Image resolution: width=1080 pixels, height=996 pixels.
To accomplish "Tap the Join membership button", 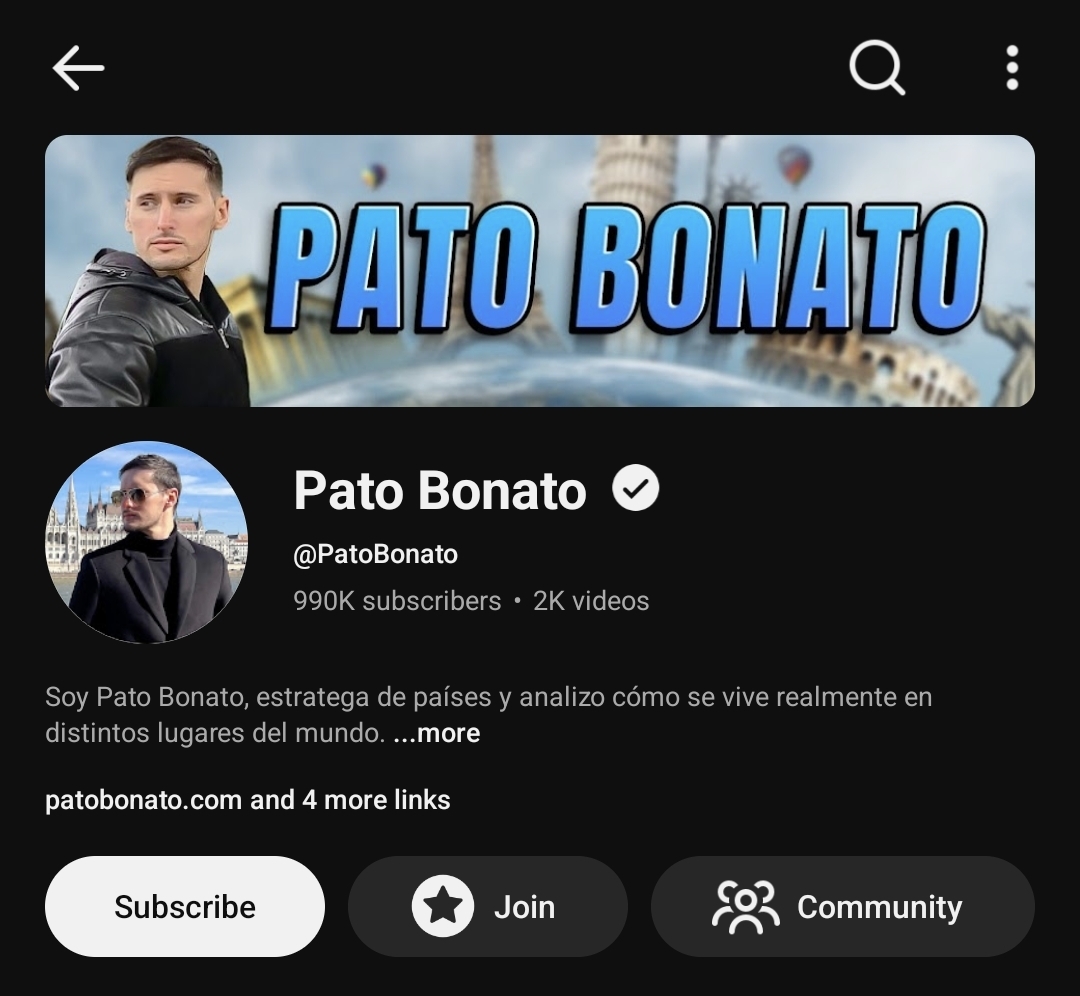I will 488,906.
